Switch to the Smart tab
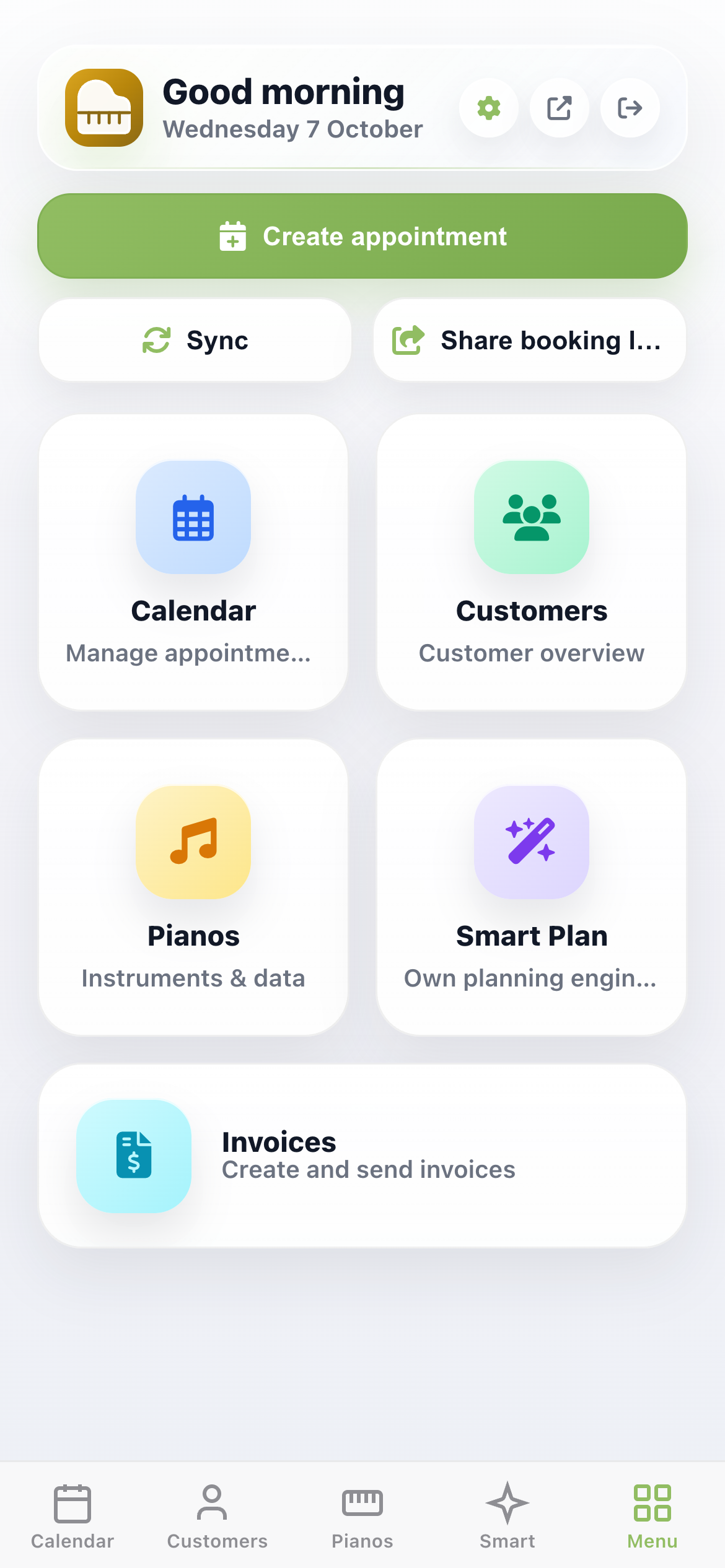This screenshot has height=1568, width=725. point(507,1515)
